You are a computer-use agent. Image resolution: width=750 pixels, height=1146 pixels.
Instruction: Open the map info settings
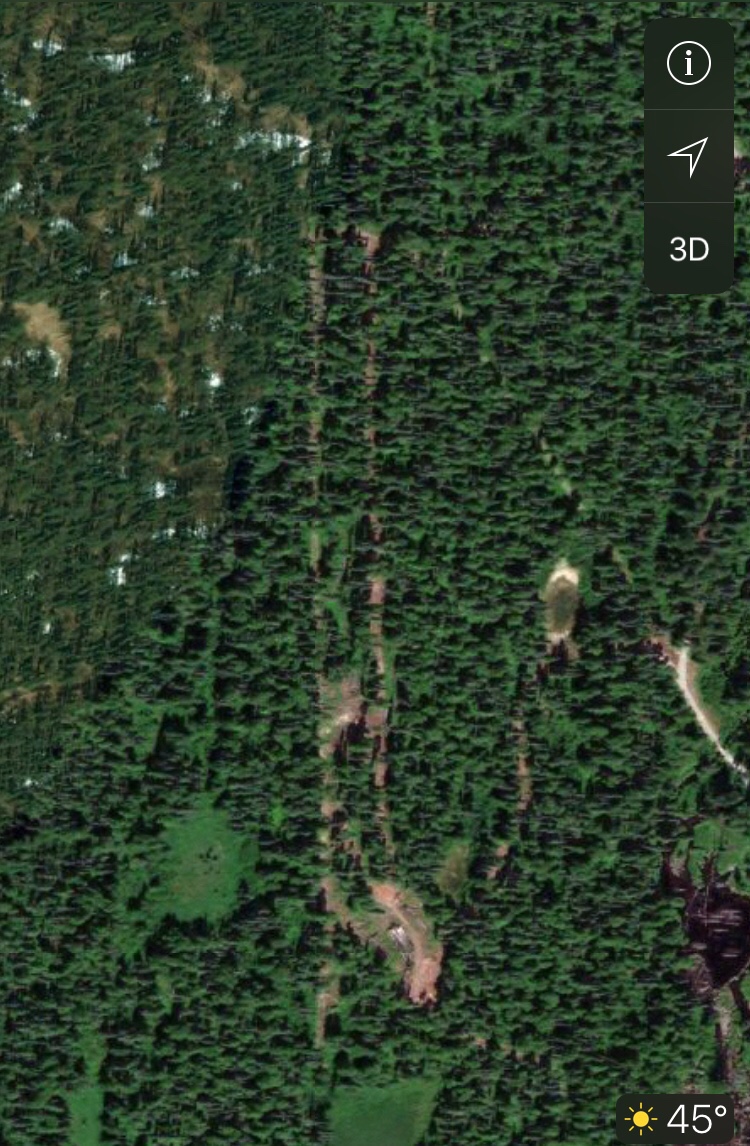(688, 64)
